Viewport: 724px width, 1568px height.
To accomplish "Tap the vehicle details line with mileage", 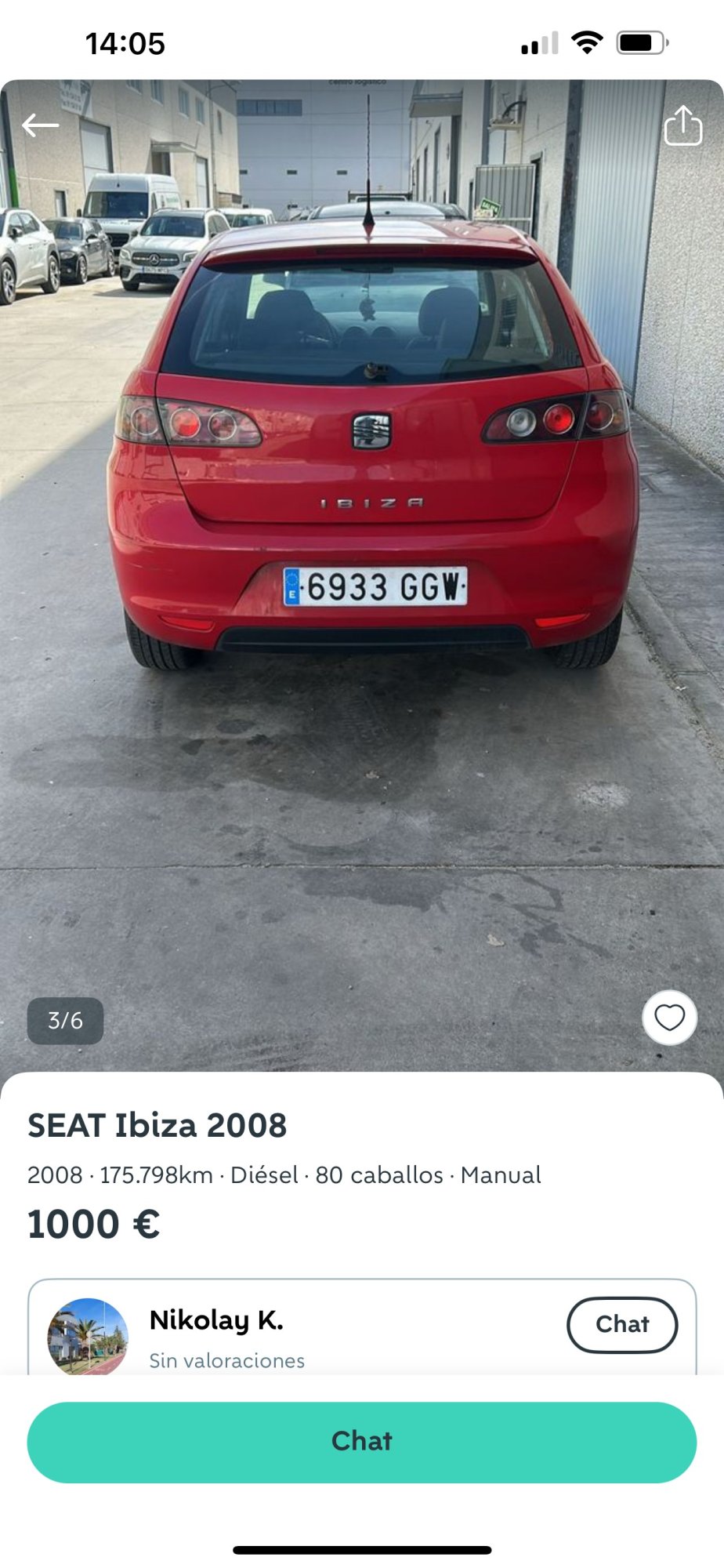I will pyautogui.click(x=284, y=1175).
